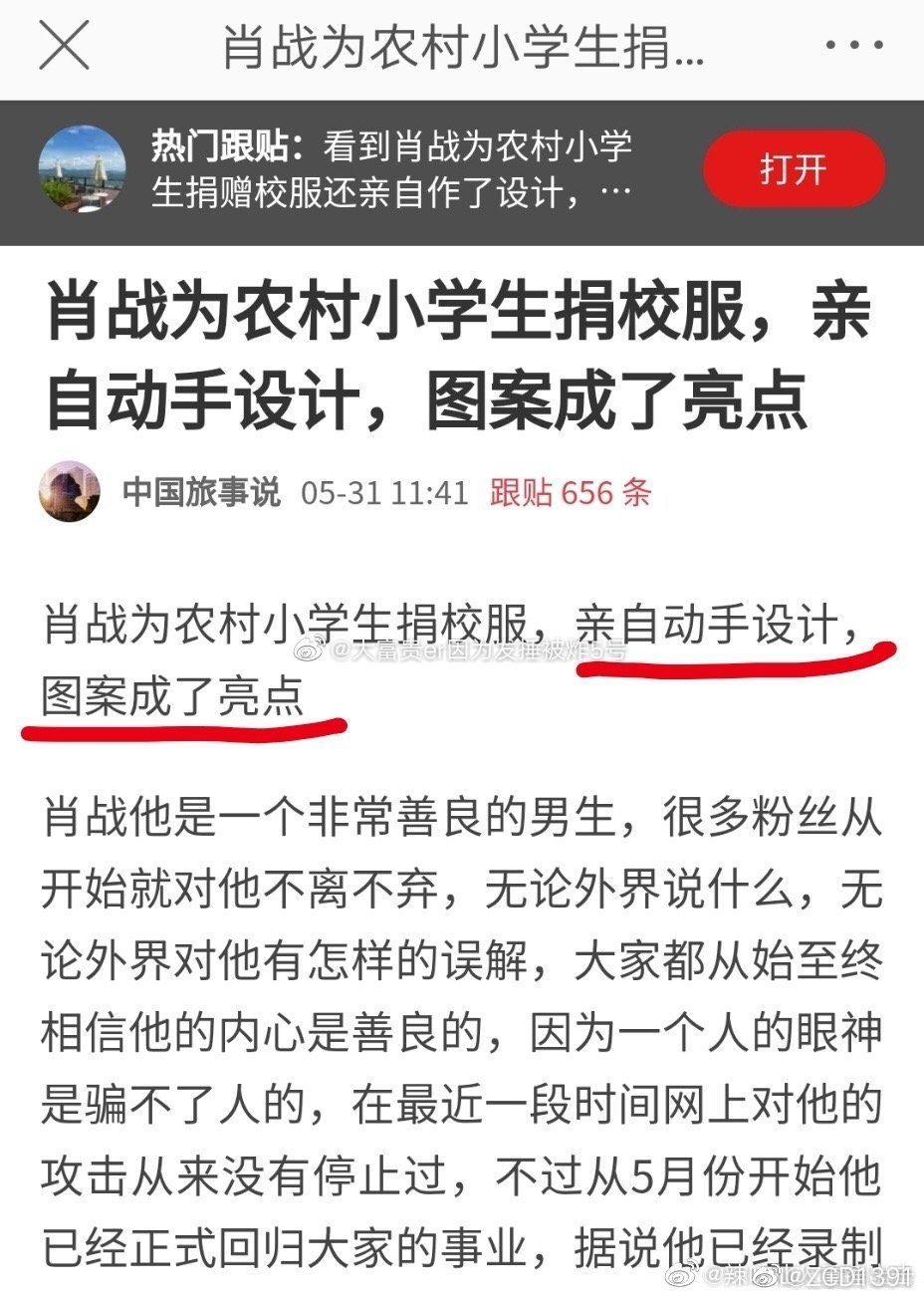Open the three-dot overflow menu
This screenshot has width=924, height=1297.
[x=854, y=46]
